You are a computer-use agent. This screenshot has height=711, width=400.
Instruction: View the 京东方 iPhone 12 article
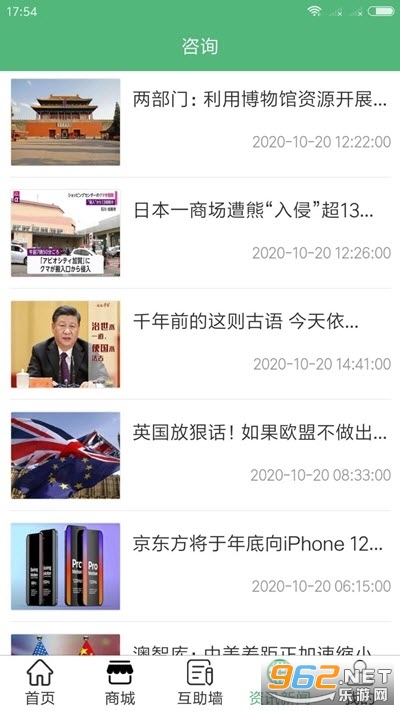(x=200, y=566)
